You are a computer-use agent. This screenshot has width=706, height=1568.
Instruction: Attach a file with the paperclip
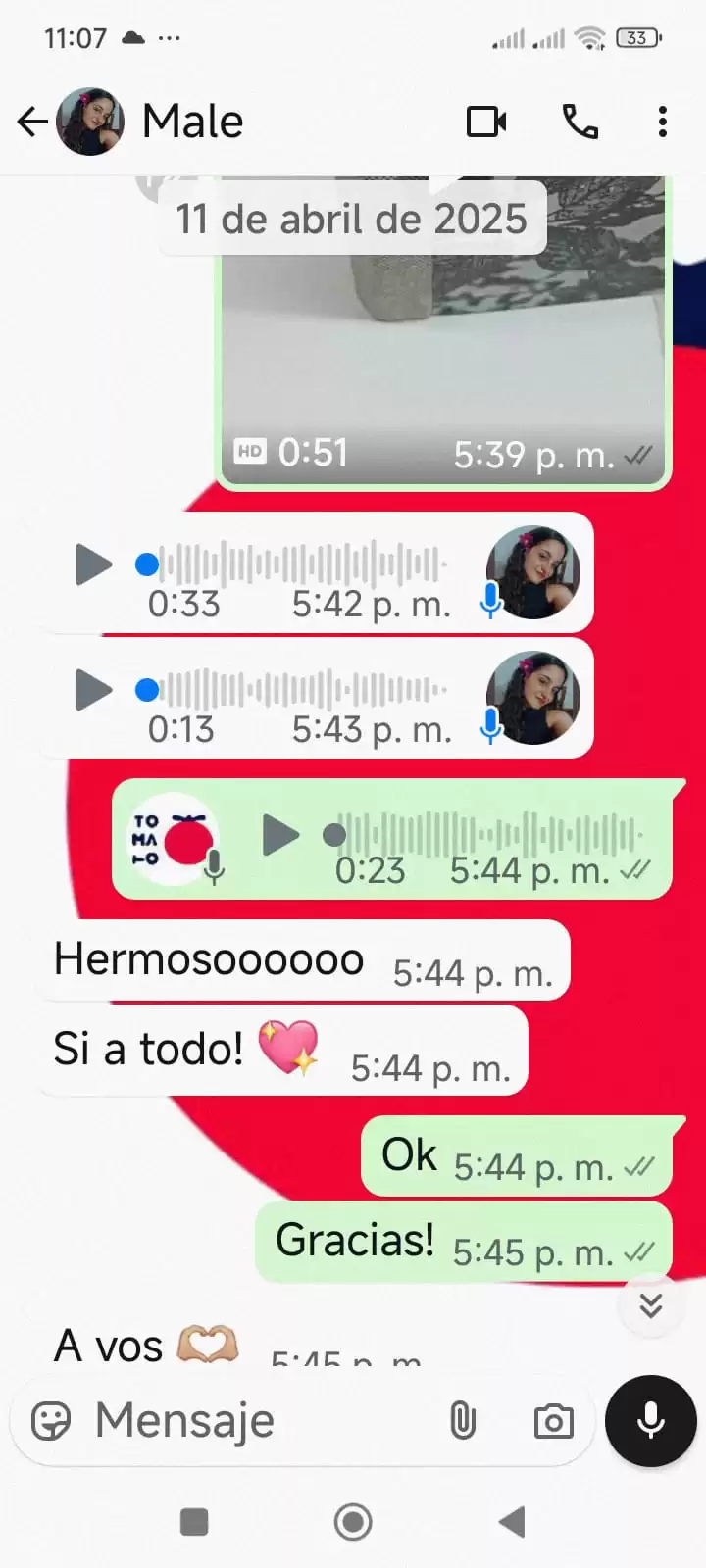tap(464, 1420)
